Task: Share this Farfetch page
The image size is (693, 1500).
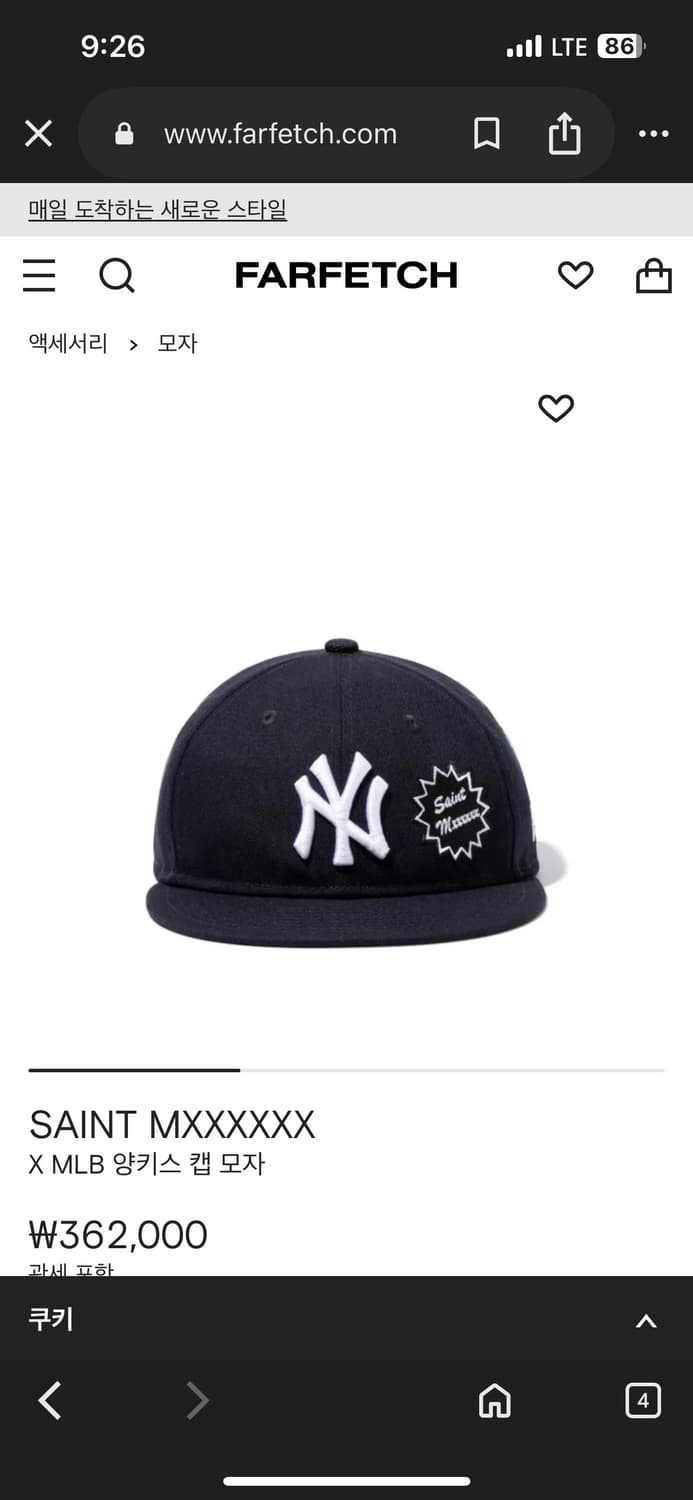Action: 564,134
